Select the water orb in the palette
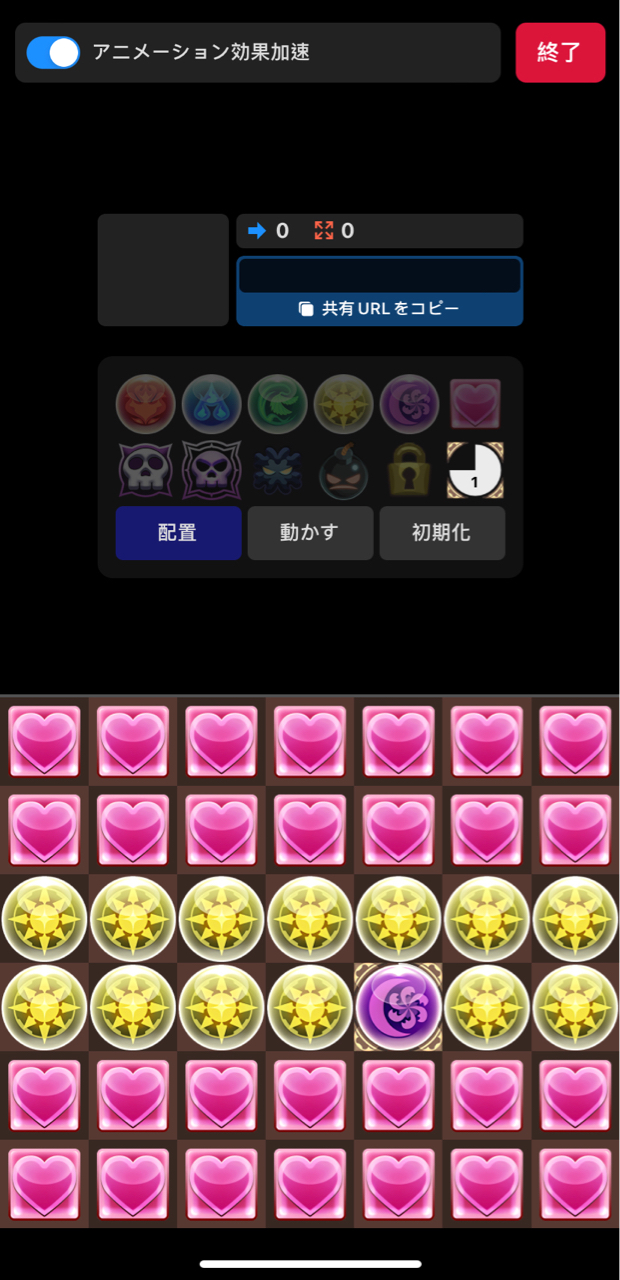The width and height of the screenshot is (620, 1280). pyautogui.click(x=212, y=404)
